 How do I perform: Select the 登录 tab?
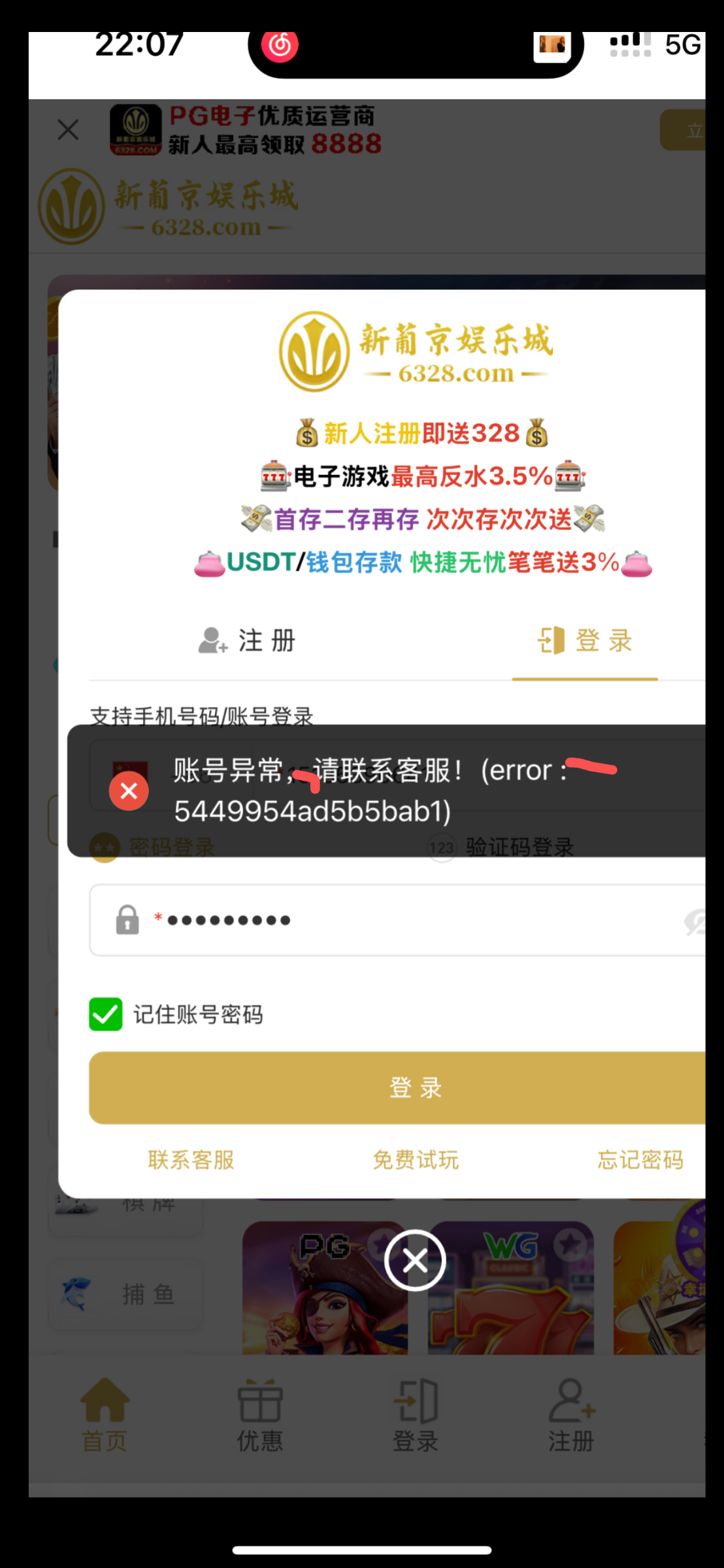point(585,641)
